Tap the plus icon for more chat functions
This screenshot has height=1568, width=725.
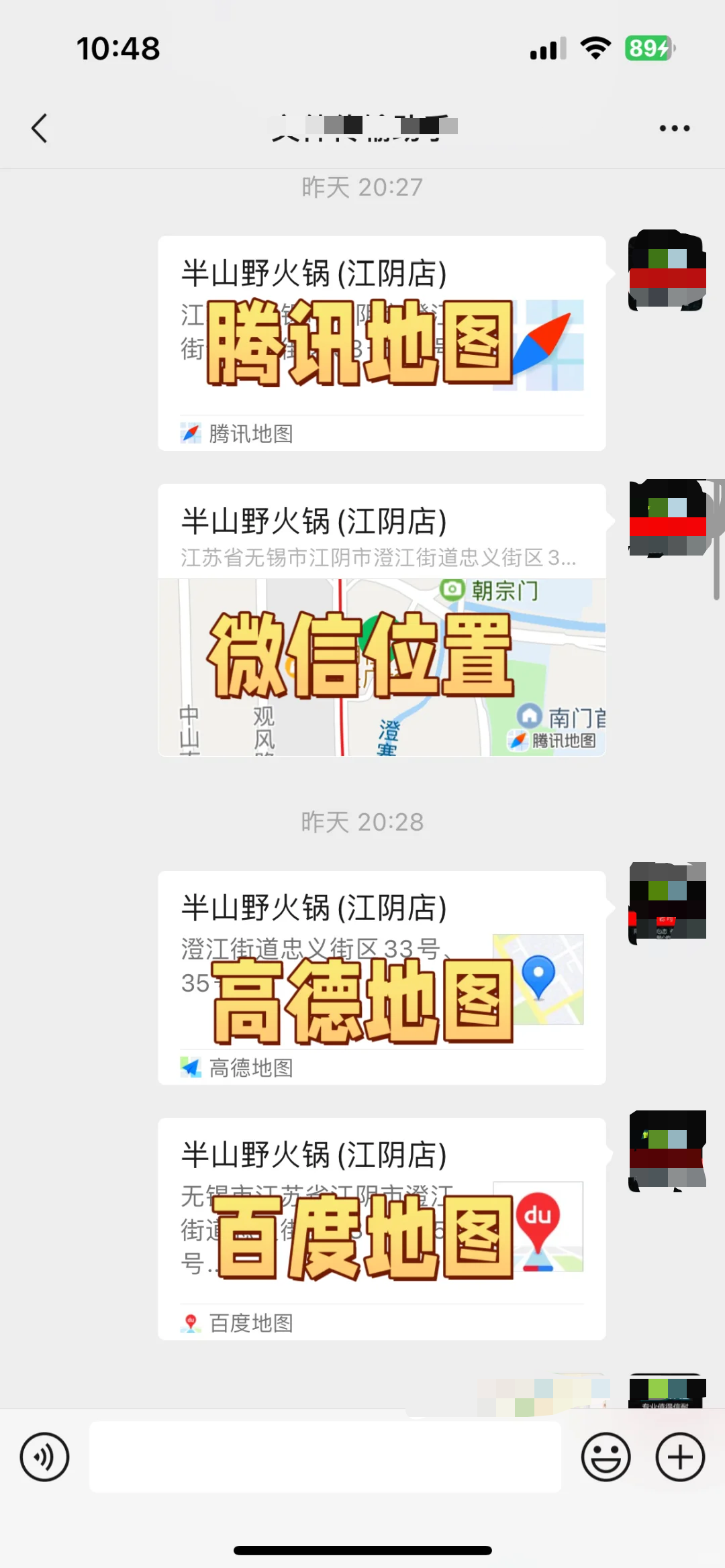[x=680, y=1457]
